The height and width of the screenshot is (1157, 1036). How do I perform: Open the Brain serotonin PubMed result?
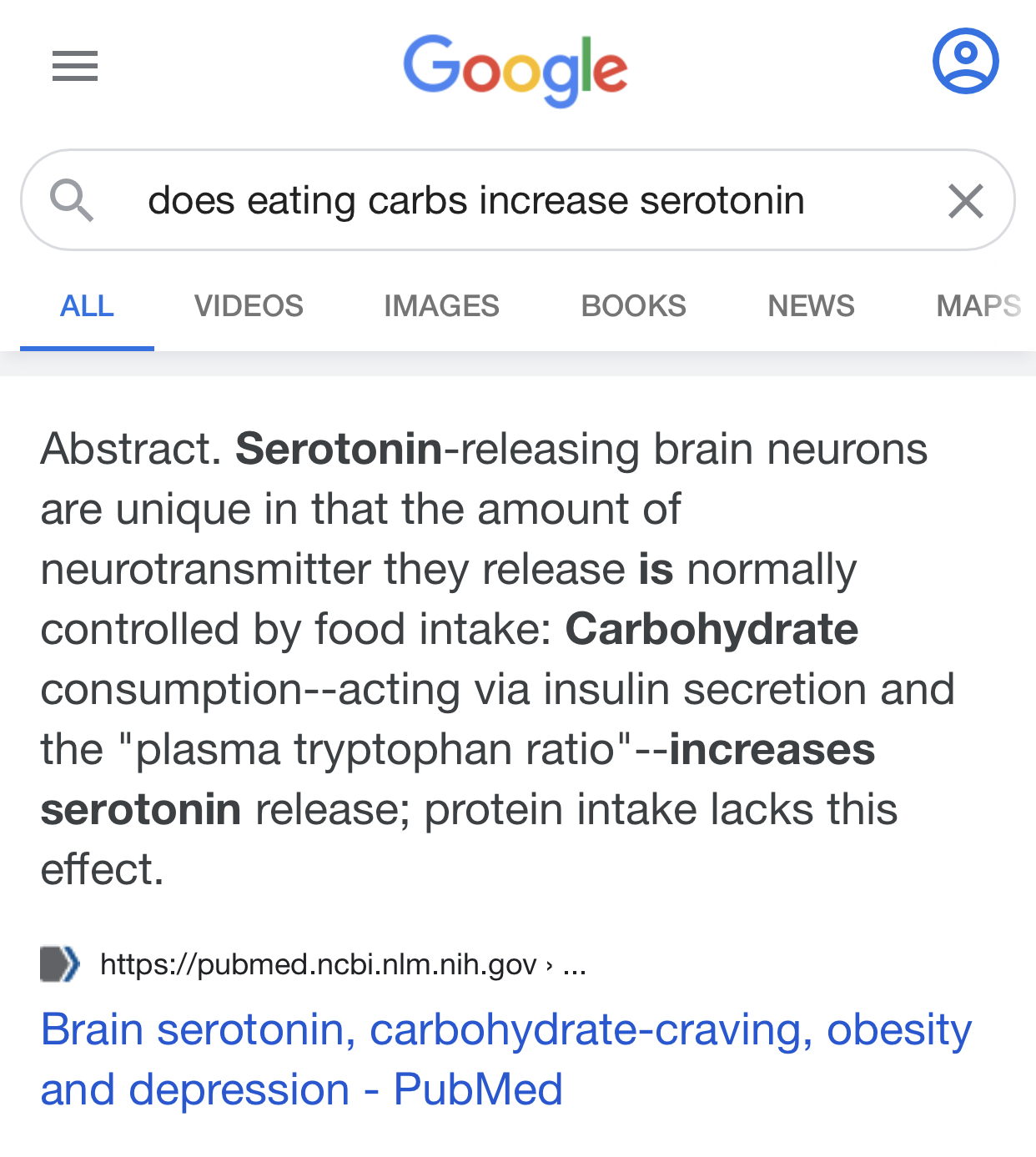(505, 1059)
